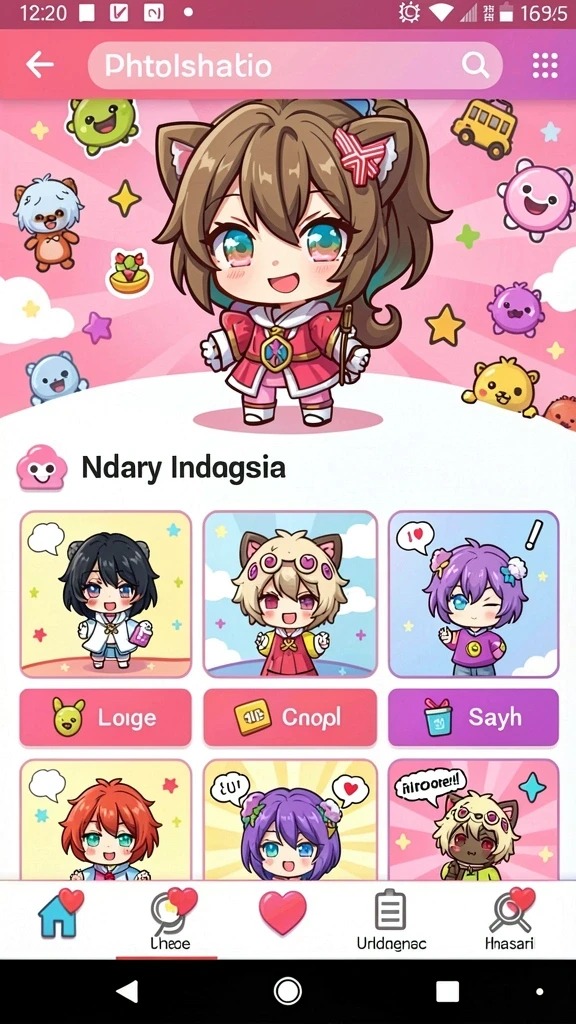576x1024 pixels.
Task: Tap the Phtolshatio search field
Action: point(295,65)
